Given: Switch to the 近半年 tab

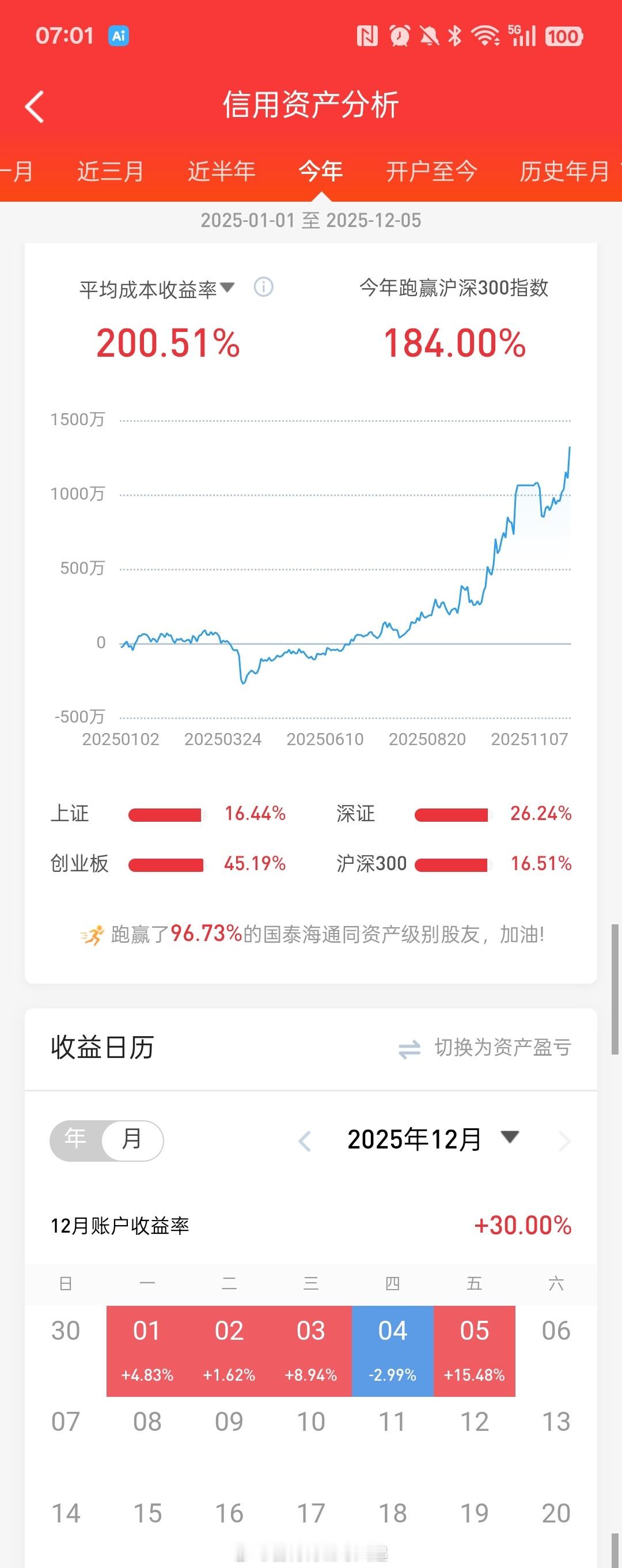Looking at the screenshot, I should (x=222, y=172).
